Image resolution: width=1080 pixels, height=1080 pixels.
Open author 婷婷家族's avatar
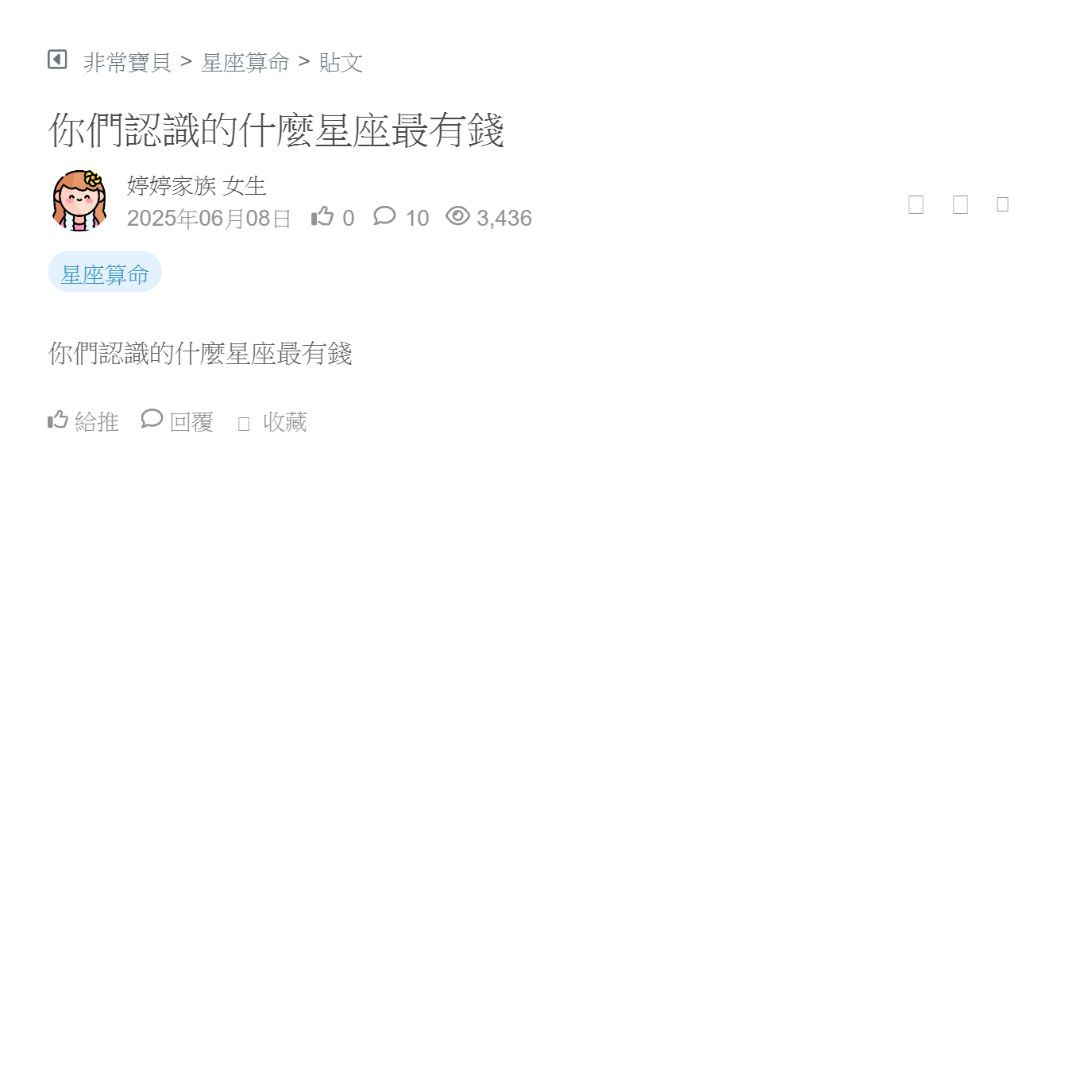click(x=79, y=200)
